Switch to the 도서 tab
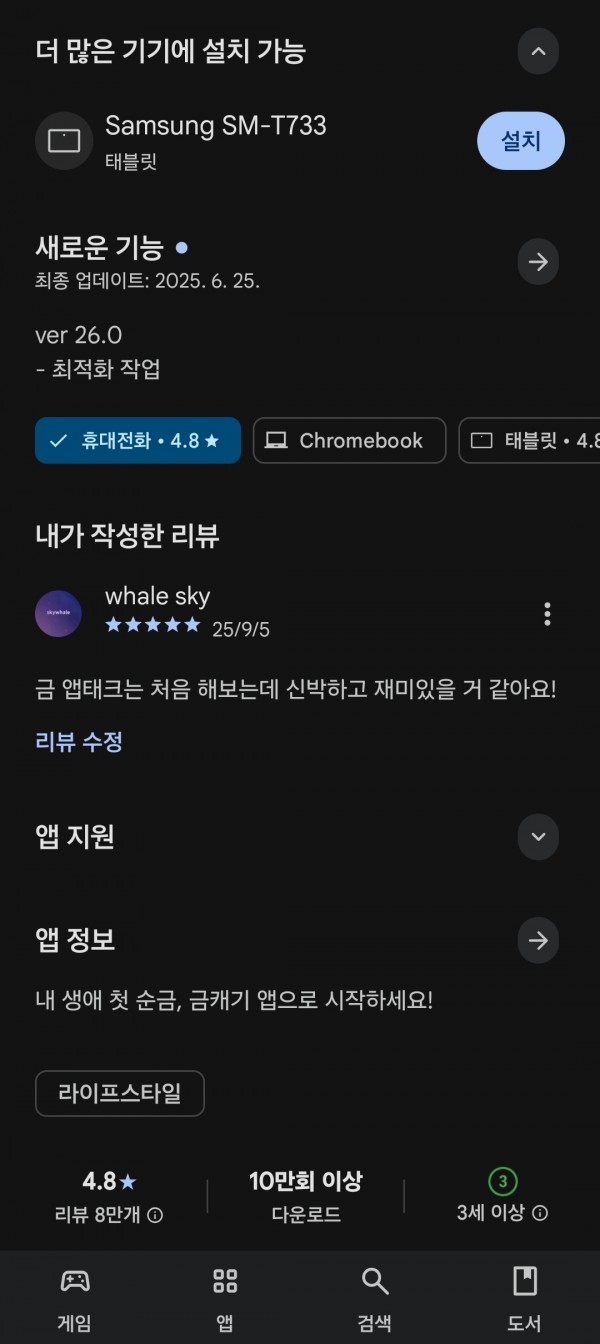The width and height of the screenshot is (600, 1344). tap(524, 1297)
